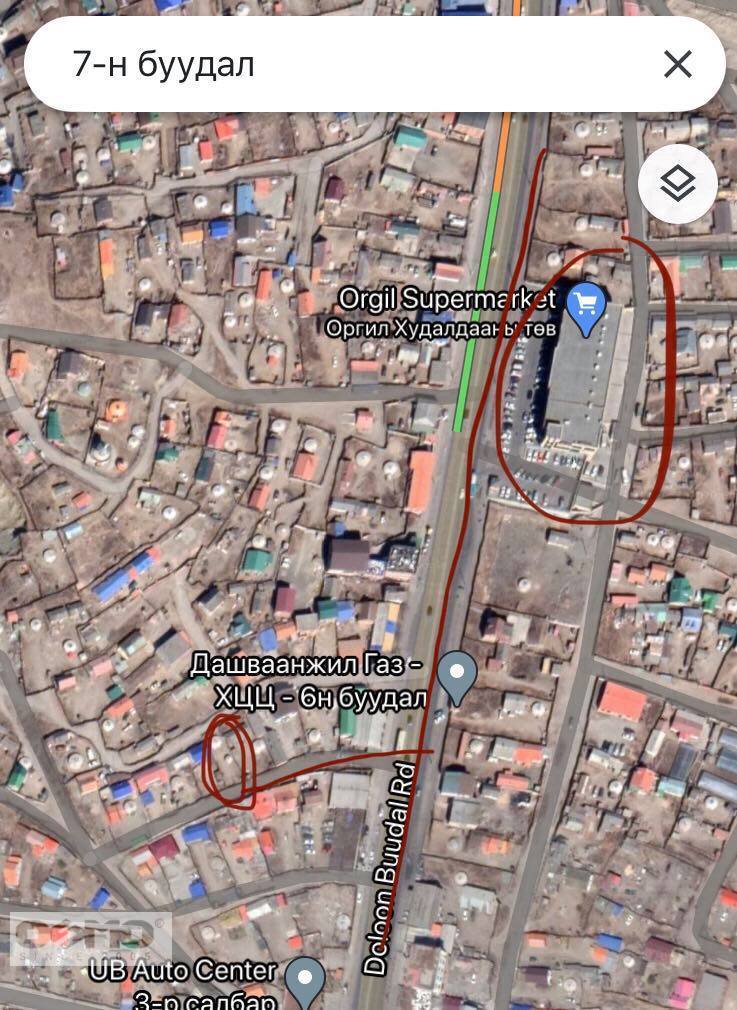Screen dimensions: 737x1010
Task: Clear the search query with X
Action: pos(677,65)
